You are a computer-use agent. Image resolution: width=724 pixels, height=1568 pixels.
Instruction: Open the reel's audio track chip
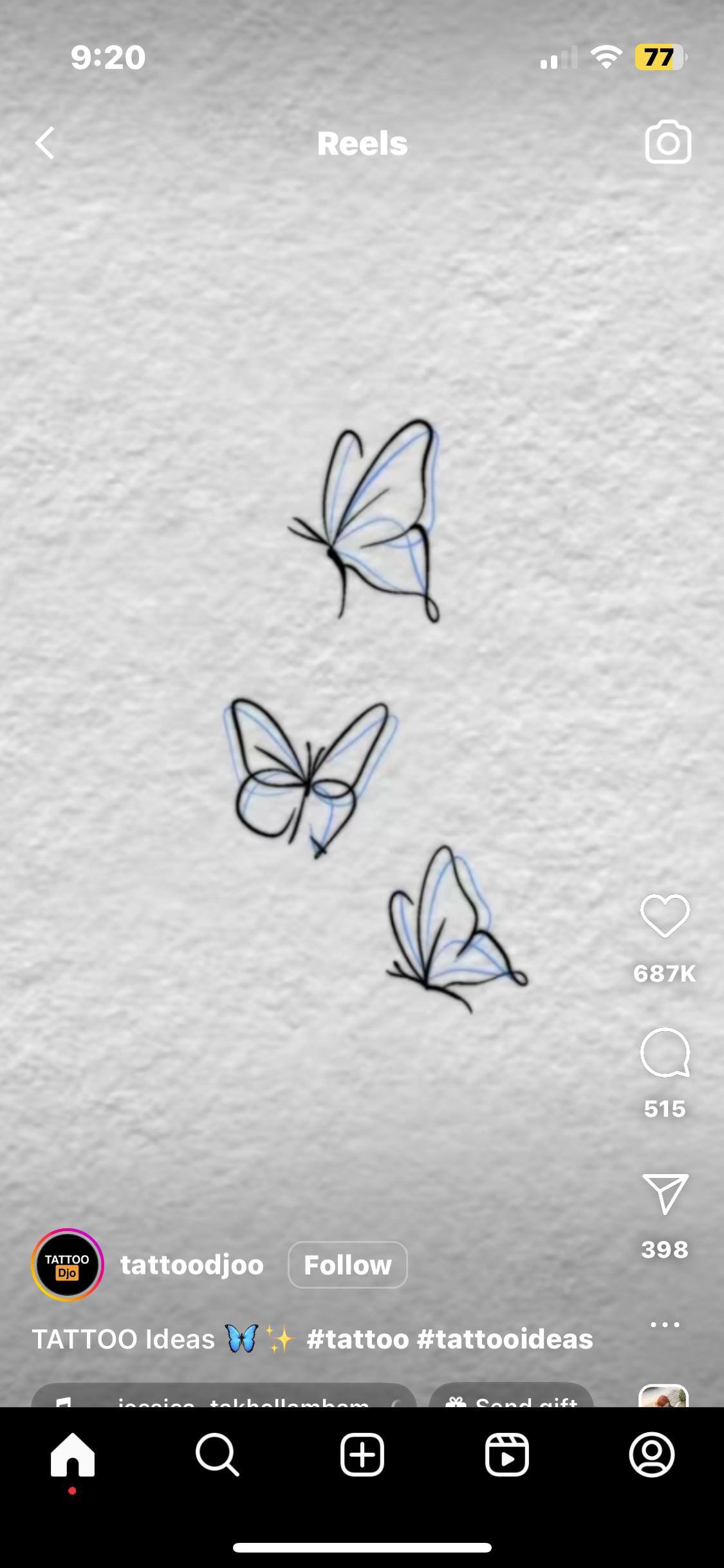point(223,1397)
